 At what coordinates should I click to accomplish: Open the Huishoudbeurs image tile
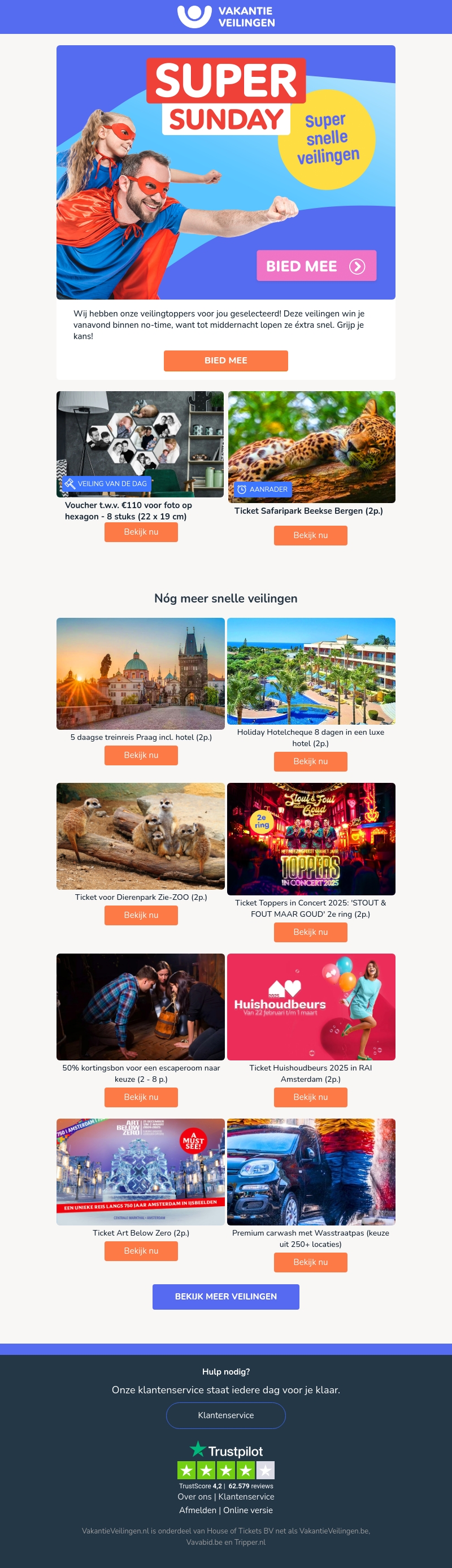click(311, 1006)
